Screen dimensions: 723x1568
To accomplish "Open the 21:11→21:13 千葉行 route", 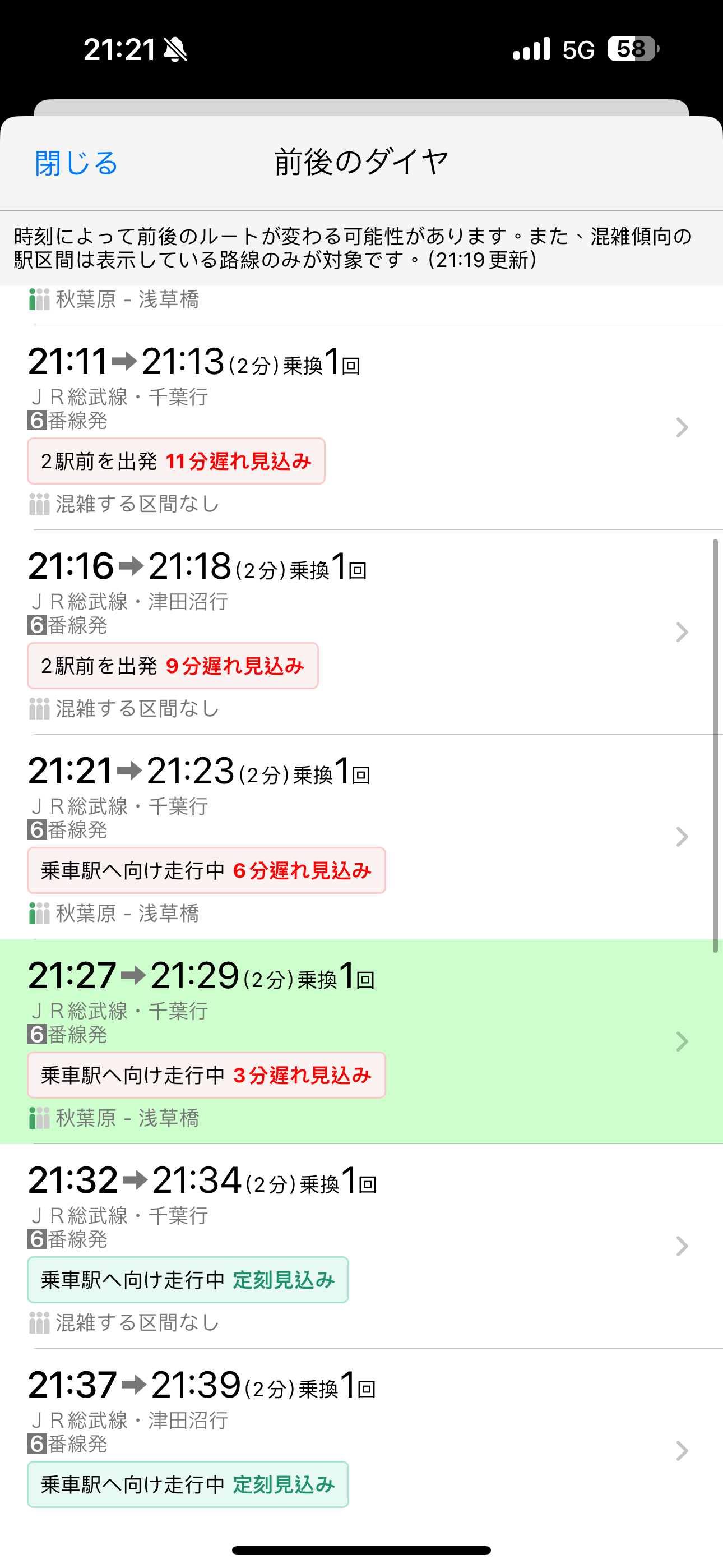I will (x=361, y=427).
